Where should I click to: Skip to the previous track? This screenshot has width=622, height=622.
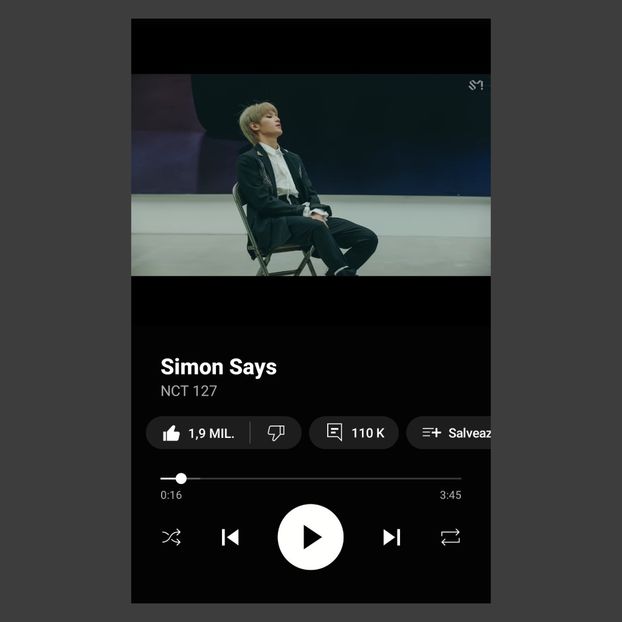[x=230, y=538]
